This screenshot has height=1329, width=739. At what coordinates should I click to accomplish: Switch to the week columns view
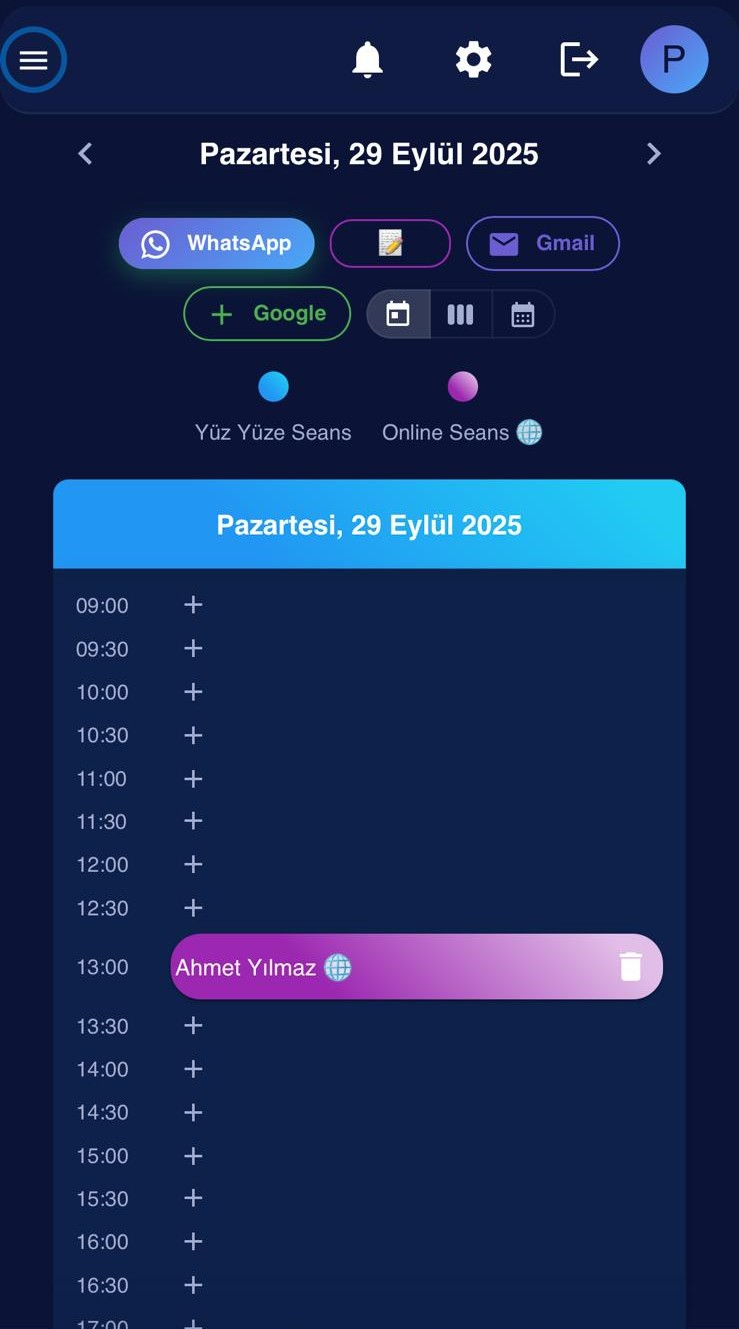pos(460,315)
